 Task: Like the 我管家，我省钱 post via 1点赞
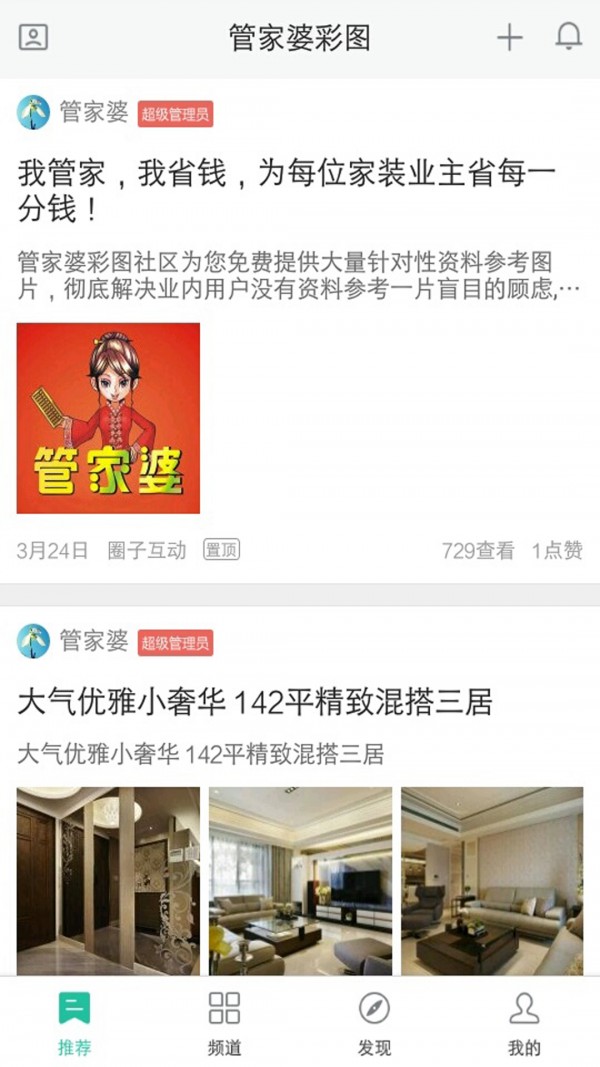click(x=557, y=550)
